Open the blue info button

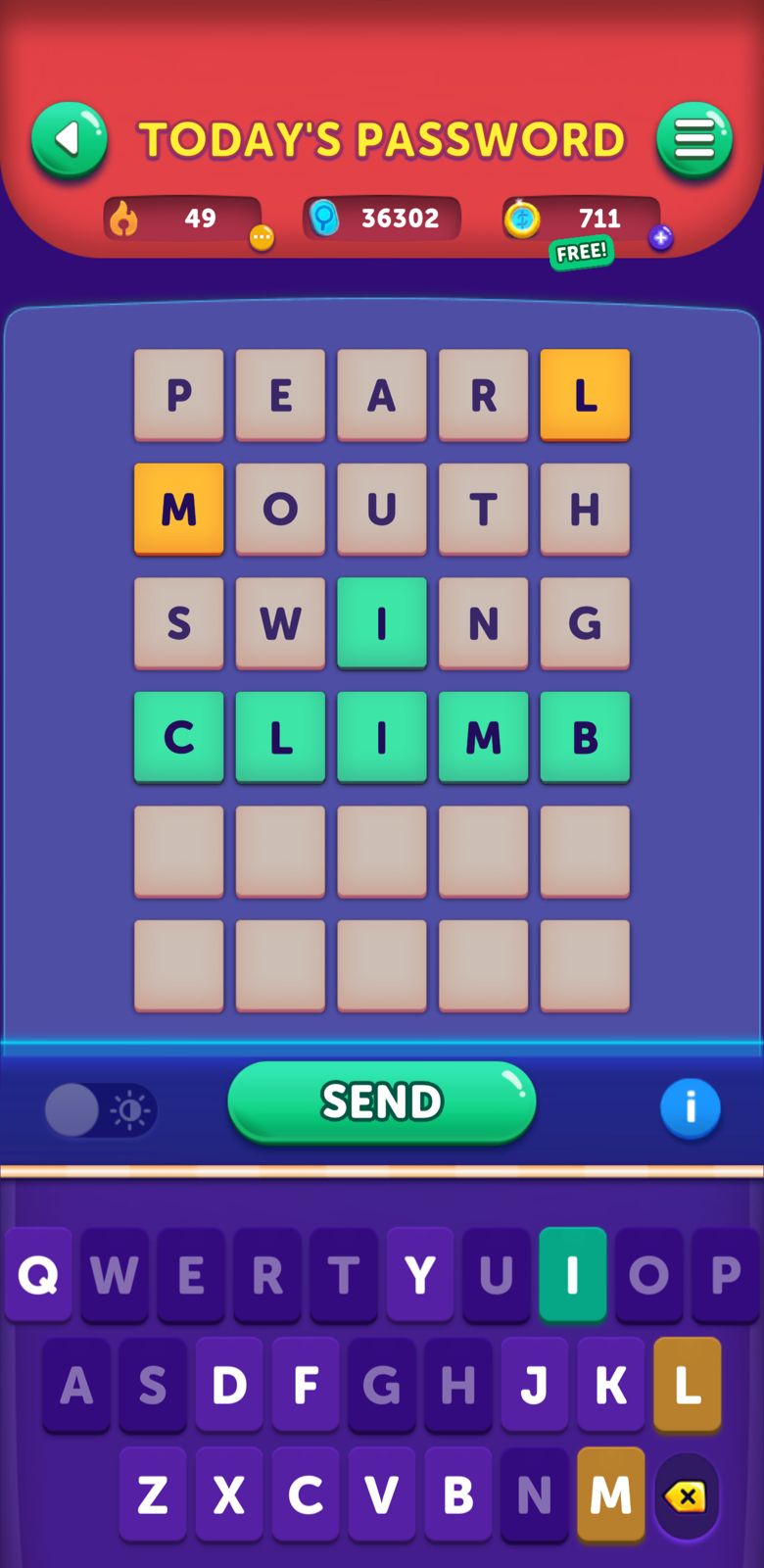[x=690, y=1108]
